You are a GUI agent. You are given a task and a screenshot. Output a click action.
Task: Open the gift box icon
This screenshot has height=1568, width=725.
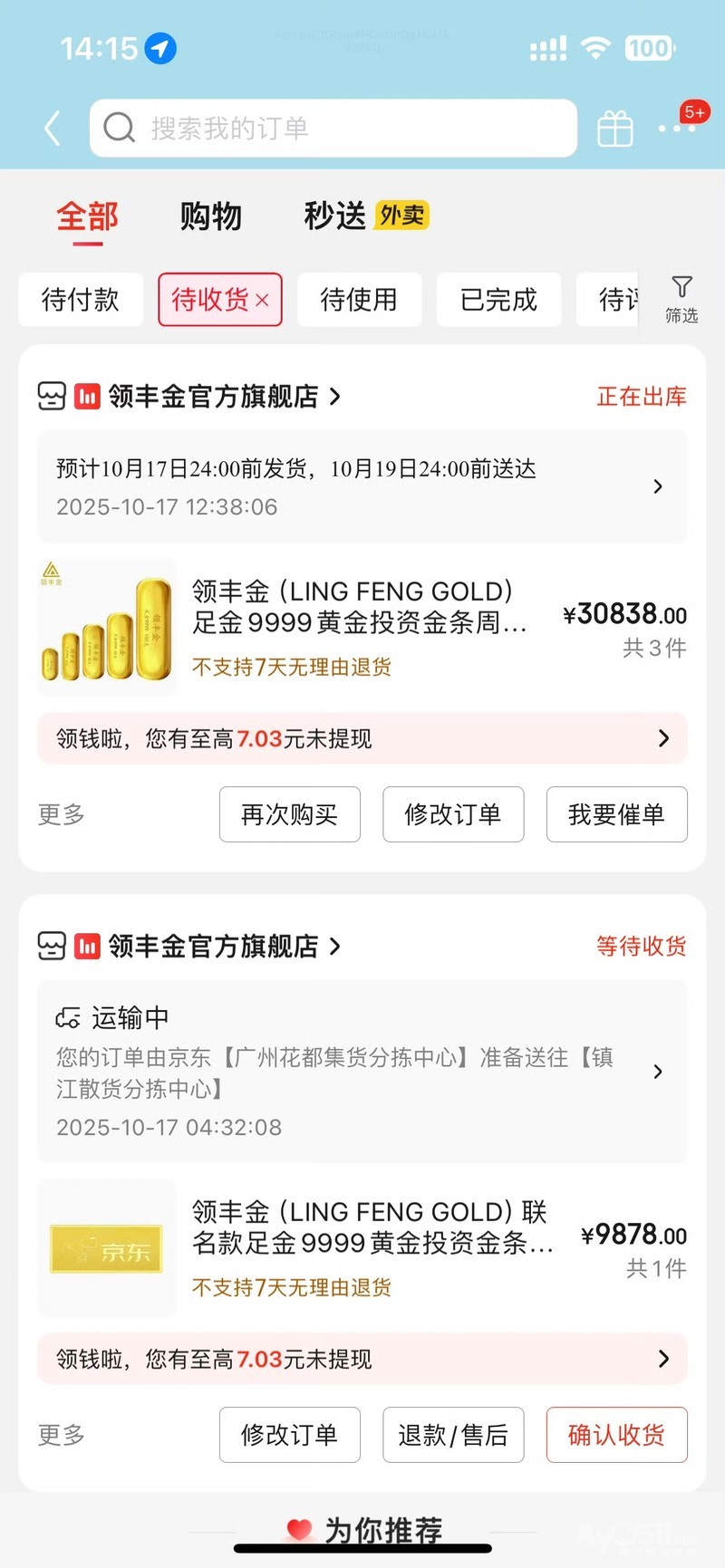coord(614,129)
